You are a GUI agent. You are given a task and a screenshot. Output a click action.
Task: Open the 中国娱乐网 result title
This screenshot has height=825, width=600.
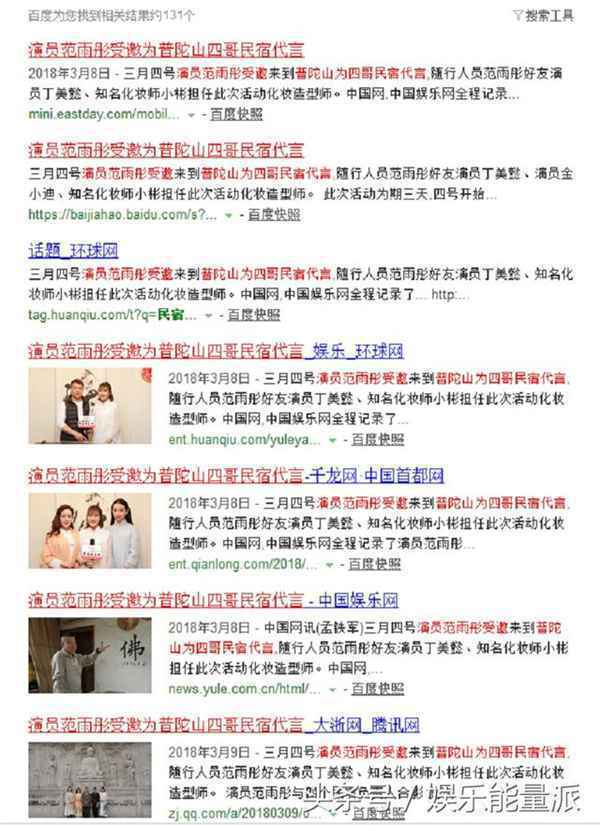click(213, 600)
